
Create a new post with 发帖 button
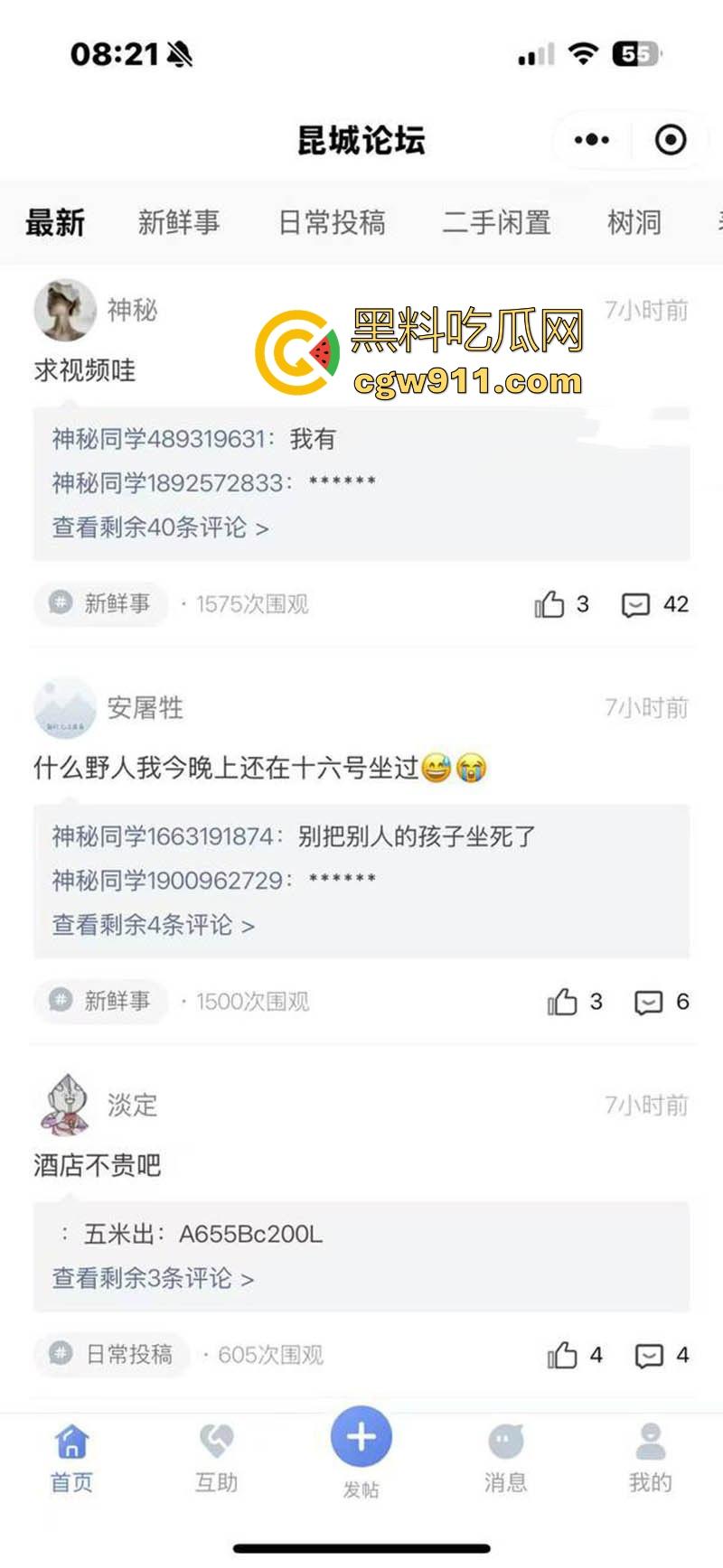[361, 1437]
